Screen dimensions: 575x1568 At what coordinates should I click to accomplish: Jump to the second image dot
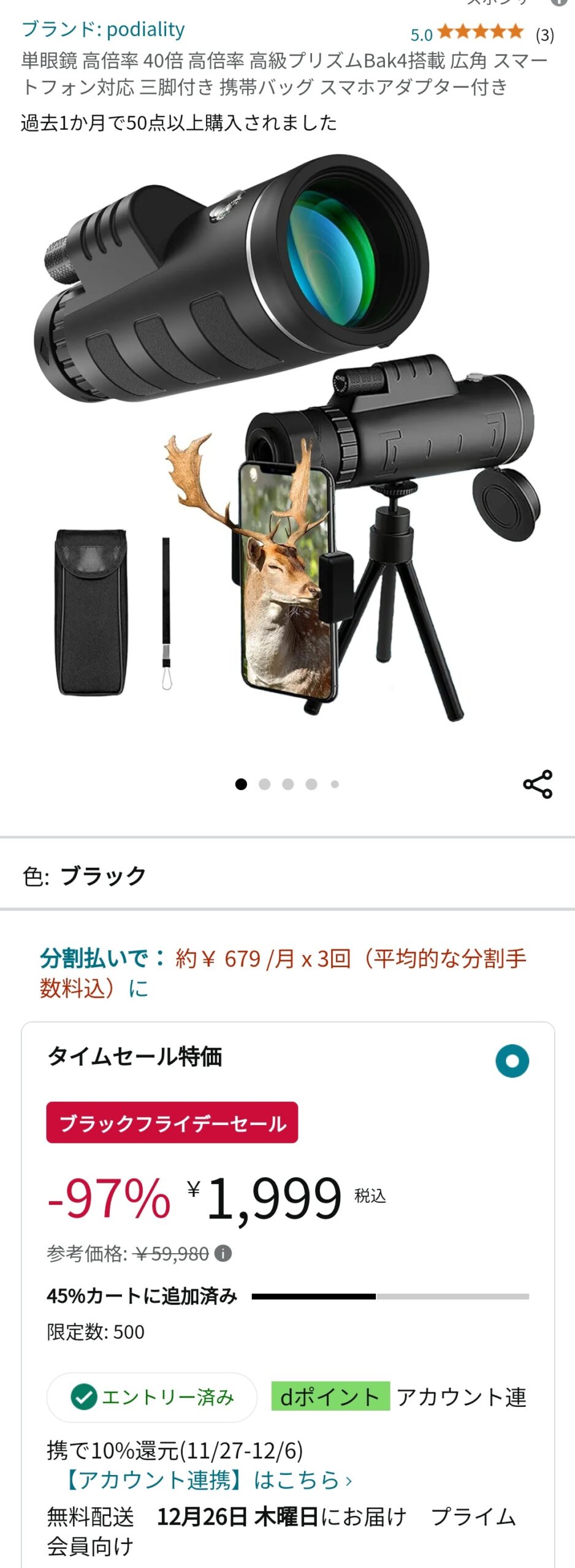coord(265,784)
